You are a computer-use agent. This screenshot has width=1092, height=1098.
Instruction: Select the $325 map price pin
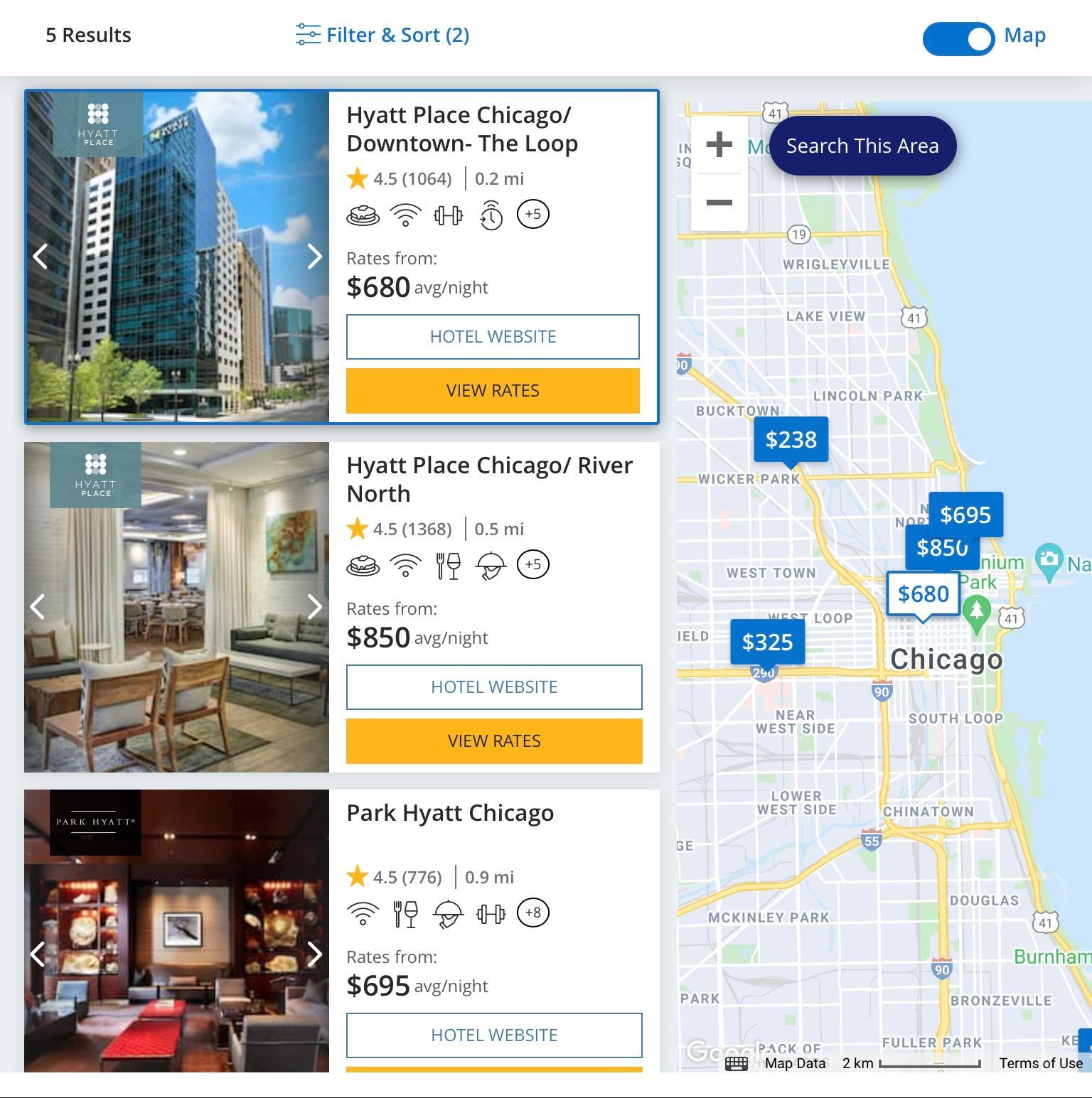click(767, 642)
